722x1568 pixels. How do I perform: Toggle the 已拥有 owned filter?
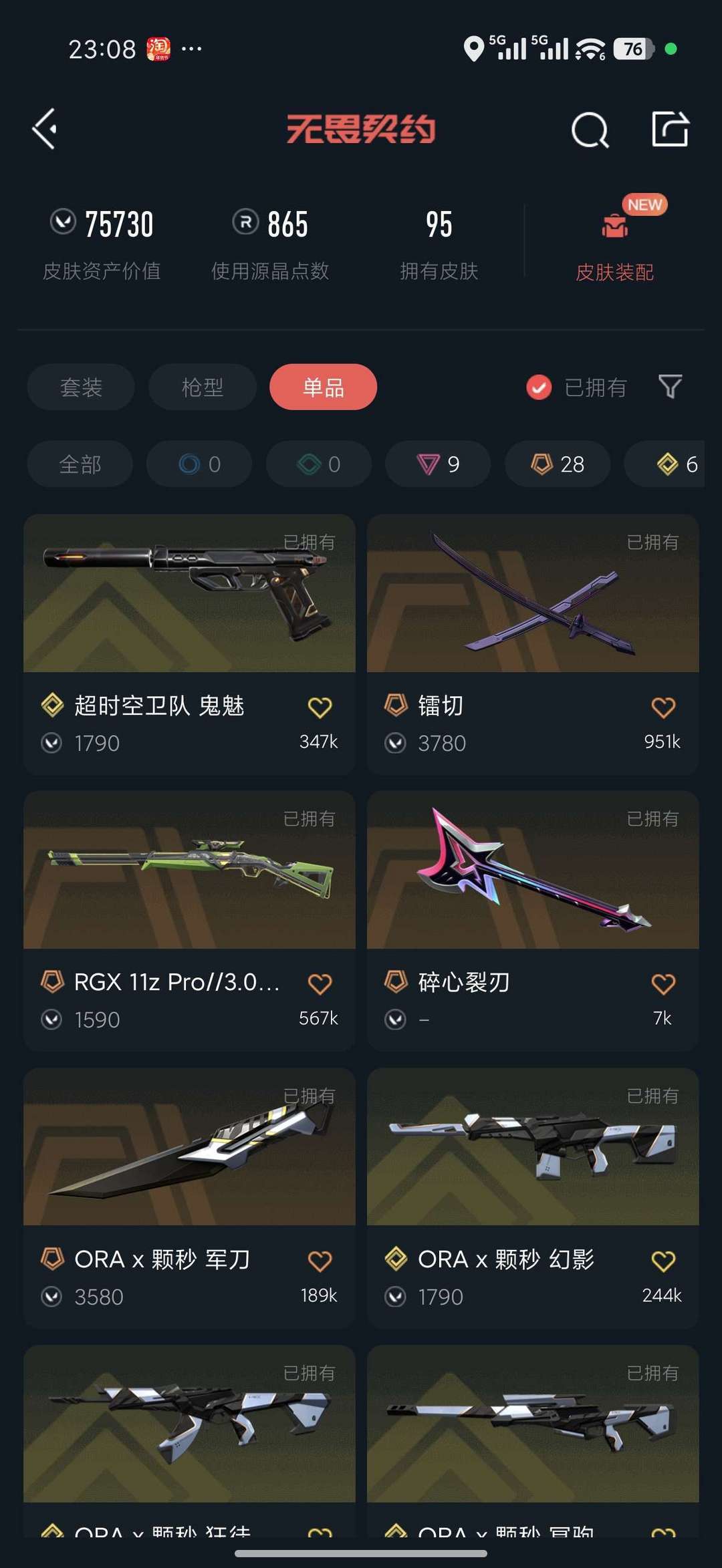576,387
